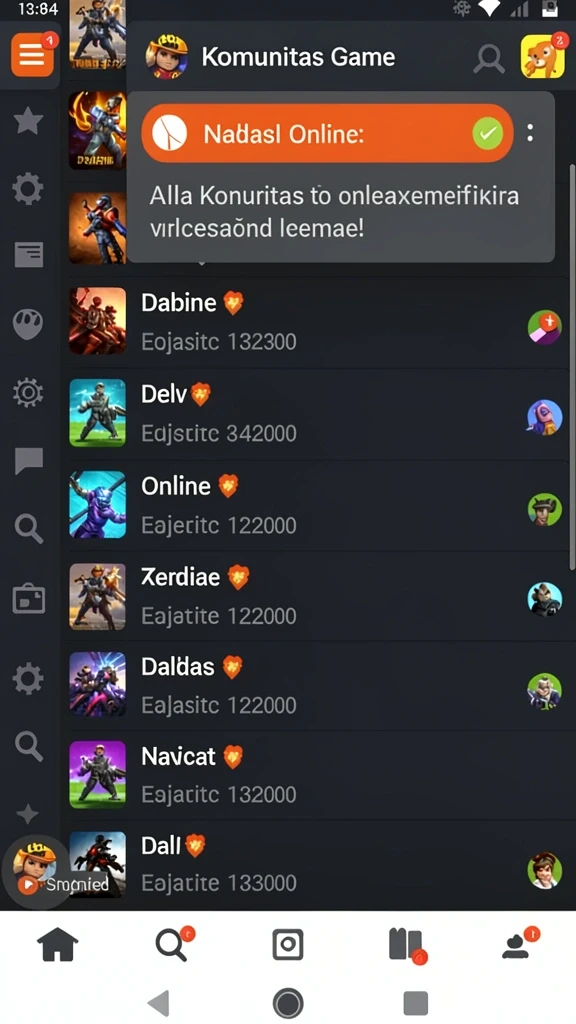Open the Dall community row
Image resolution: width=576 pixels, height=1024 pixels.
click(318, 864)
